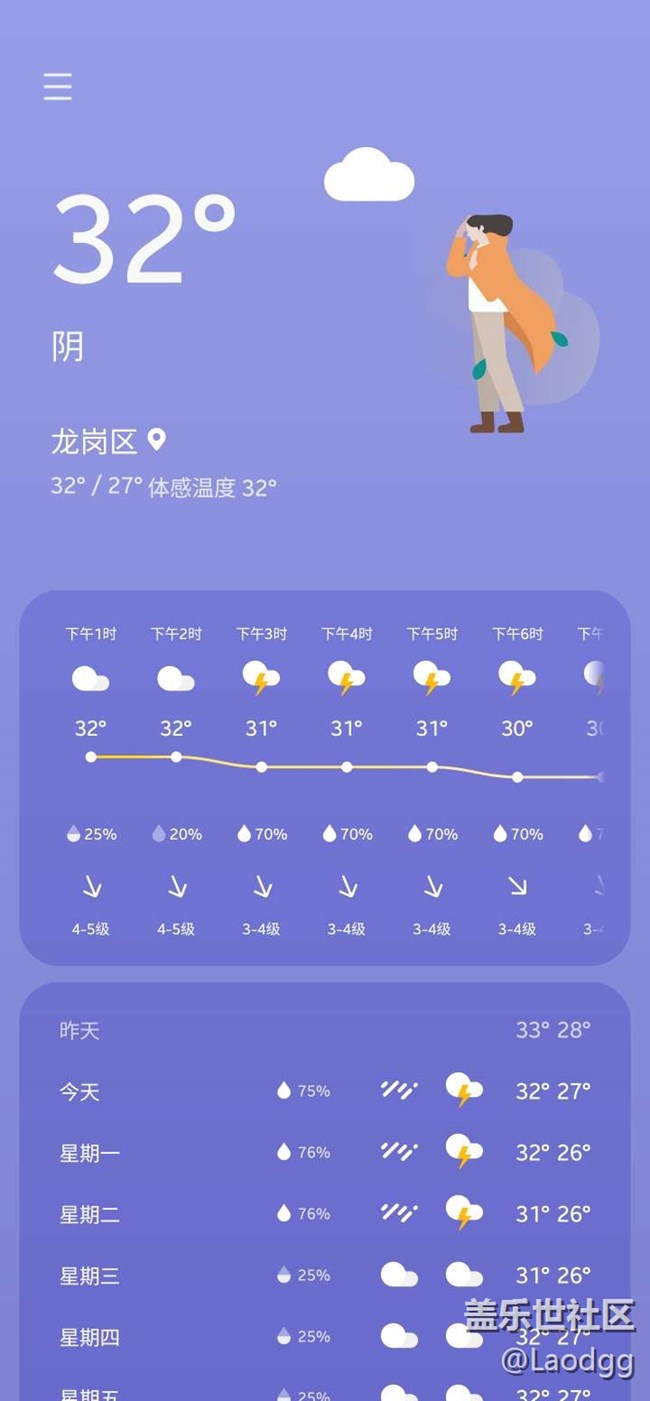Tap the 龙岗区 location name
Screen dimensions: 650x1401
coord(94,441)
